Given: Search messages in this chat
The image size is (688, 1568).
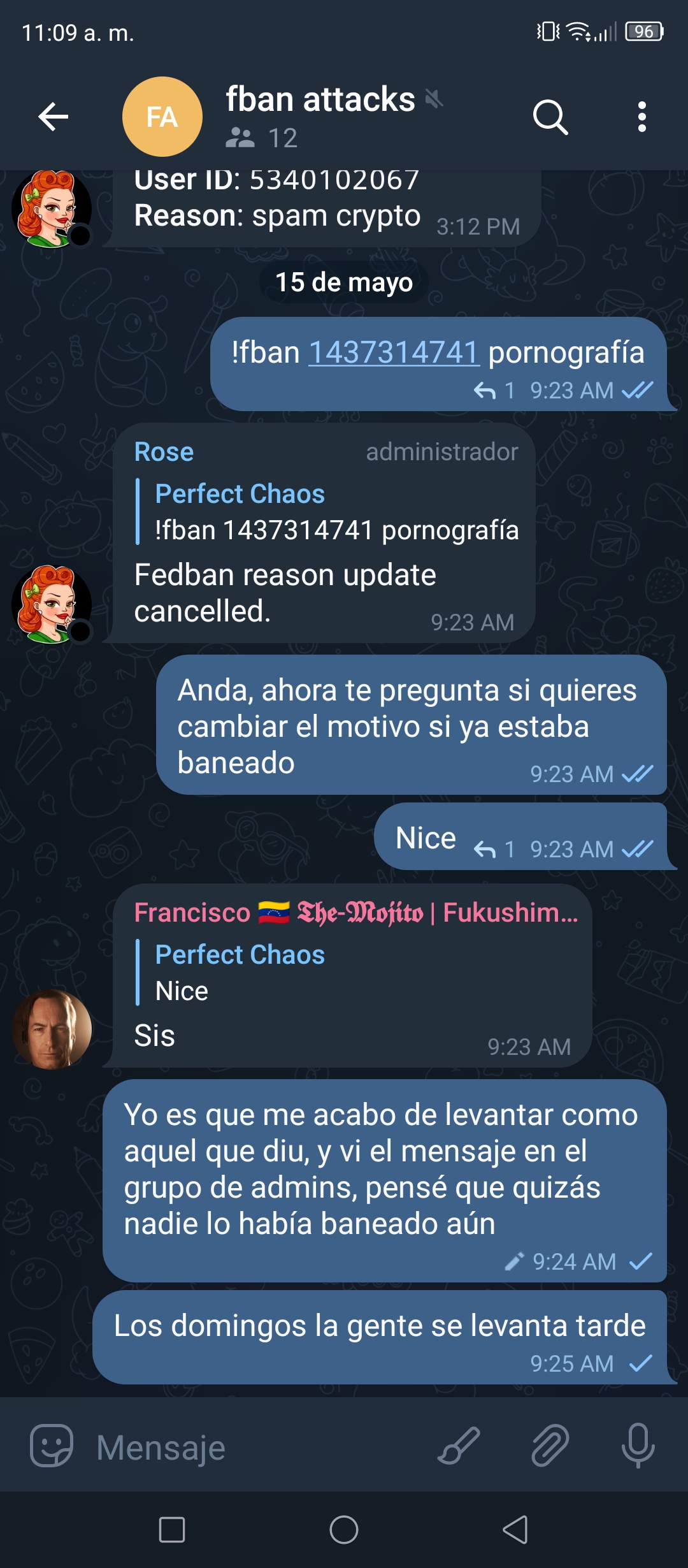Looking at the screenshot, I should click(550, 117).
